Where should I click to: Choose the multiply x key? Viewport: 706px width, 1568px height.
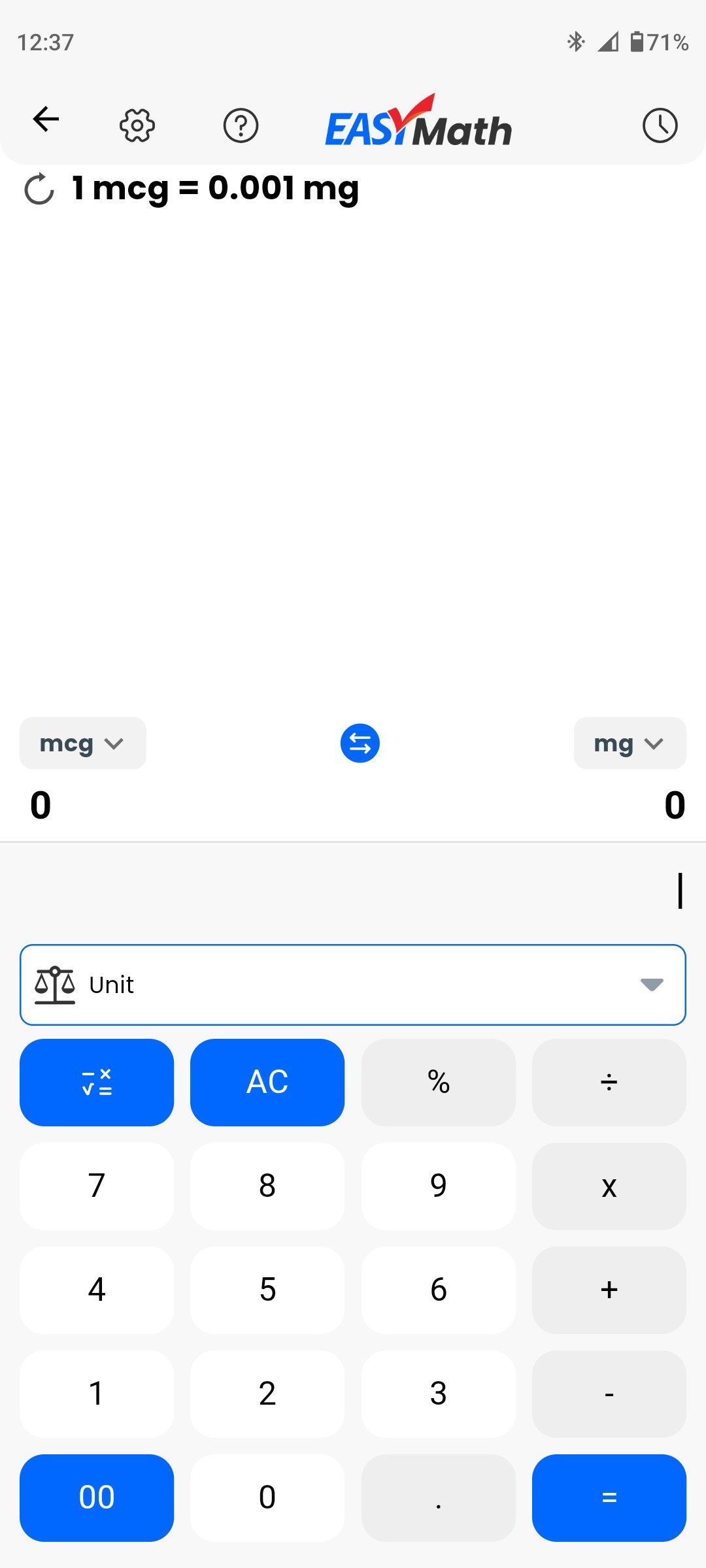pos(609,1186)
